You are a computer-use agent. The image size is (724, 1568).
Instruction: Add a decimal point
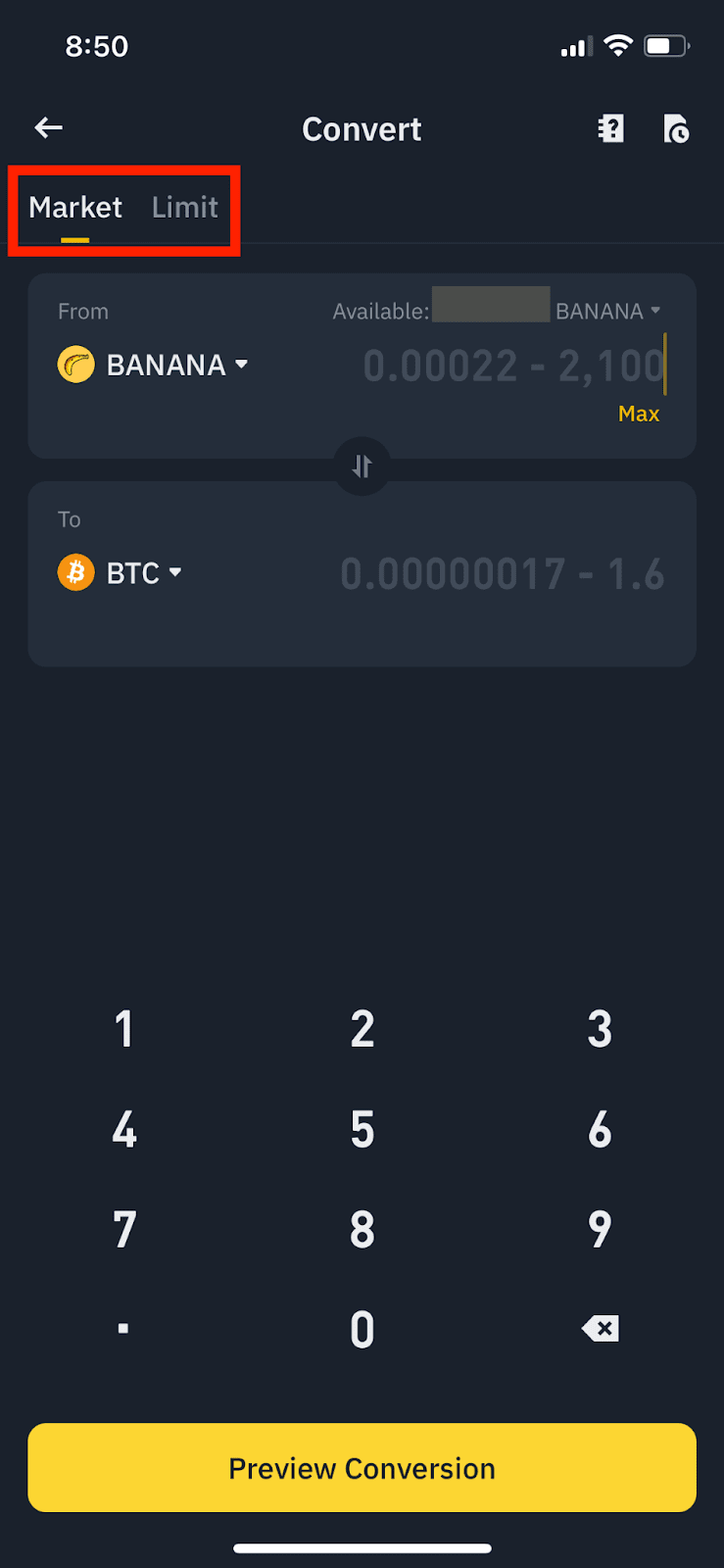(x=123, y=1329)
